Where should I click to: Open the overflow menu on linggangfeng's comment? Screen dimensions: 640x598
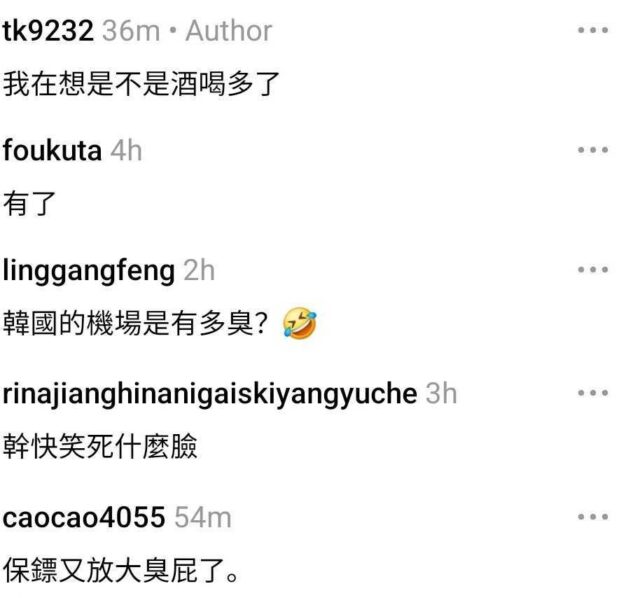593,271
